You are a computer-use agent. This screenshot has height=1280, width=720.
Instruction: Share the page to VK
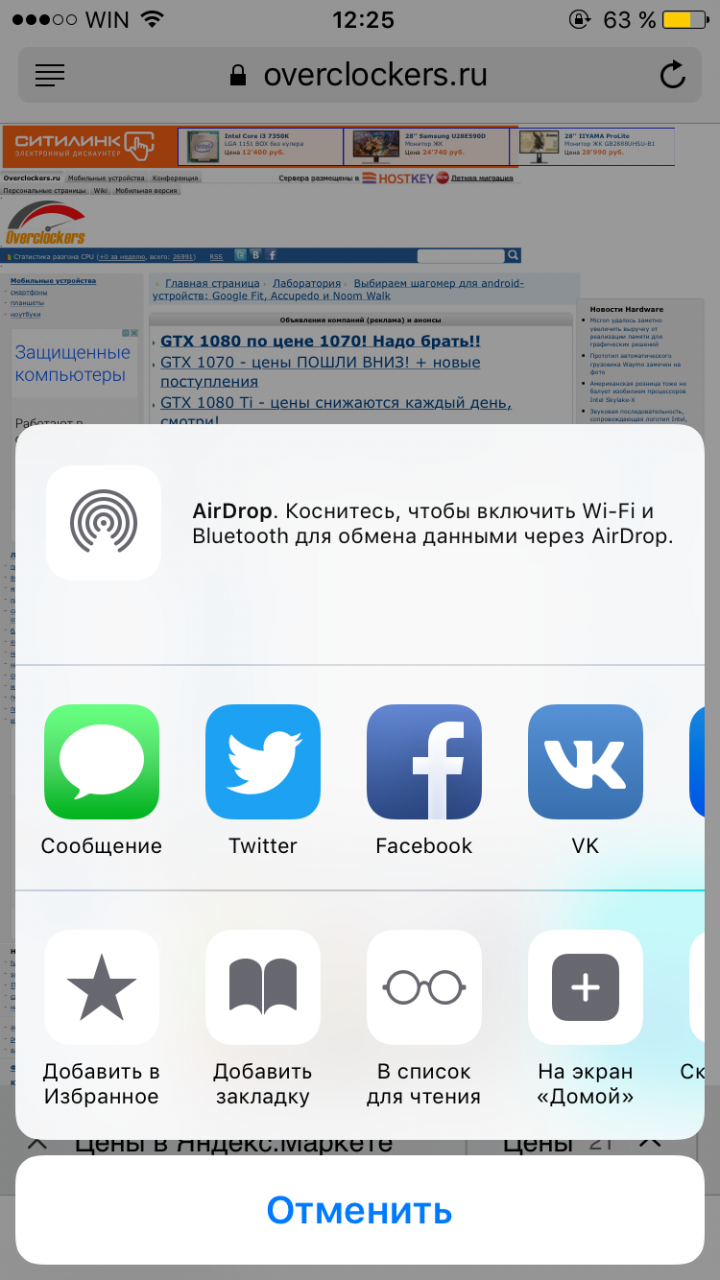(x=585, y=762)
